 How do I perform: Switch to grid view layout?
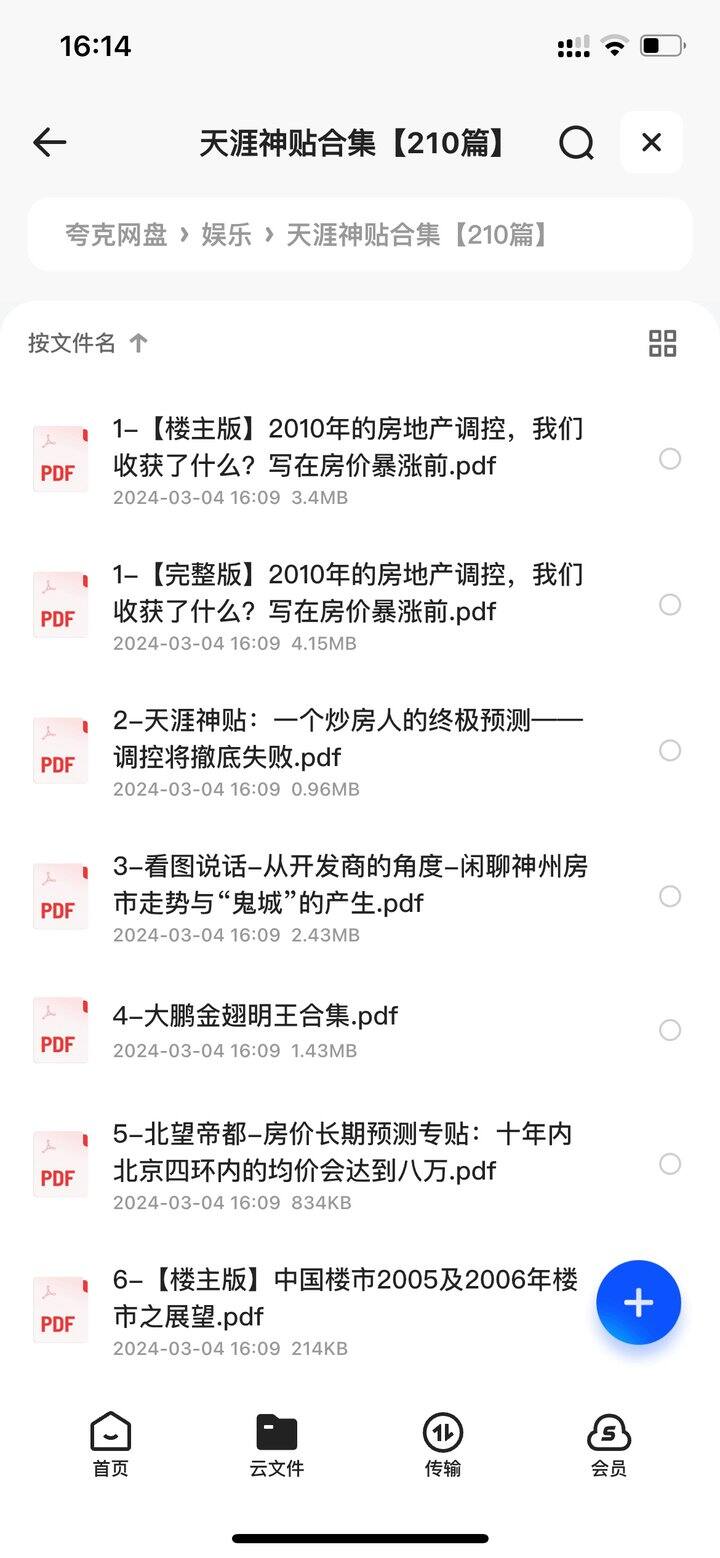coord(663,343)
